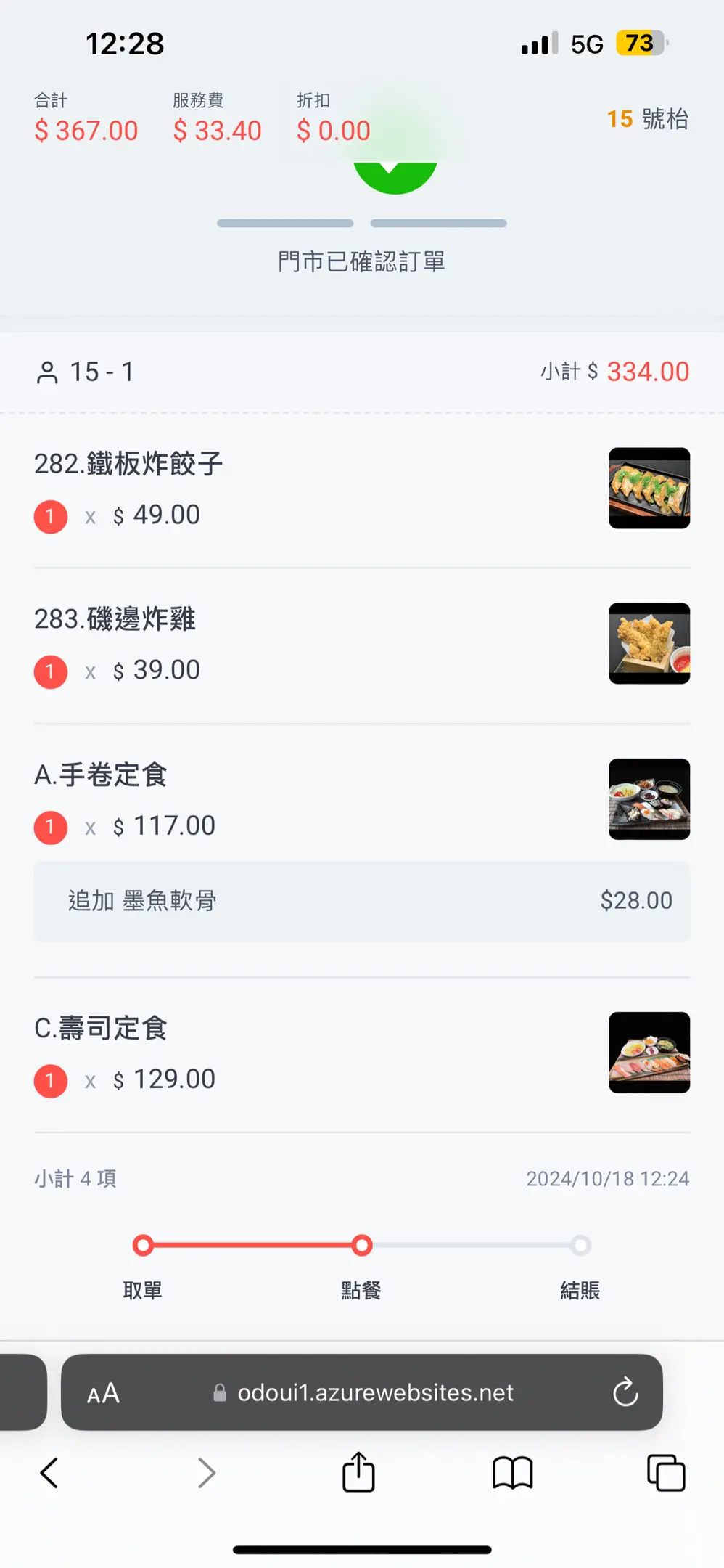Select the 取單 step

[x=143, y=1246]
